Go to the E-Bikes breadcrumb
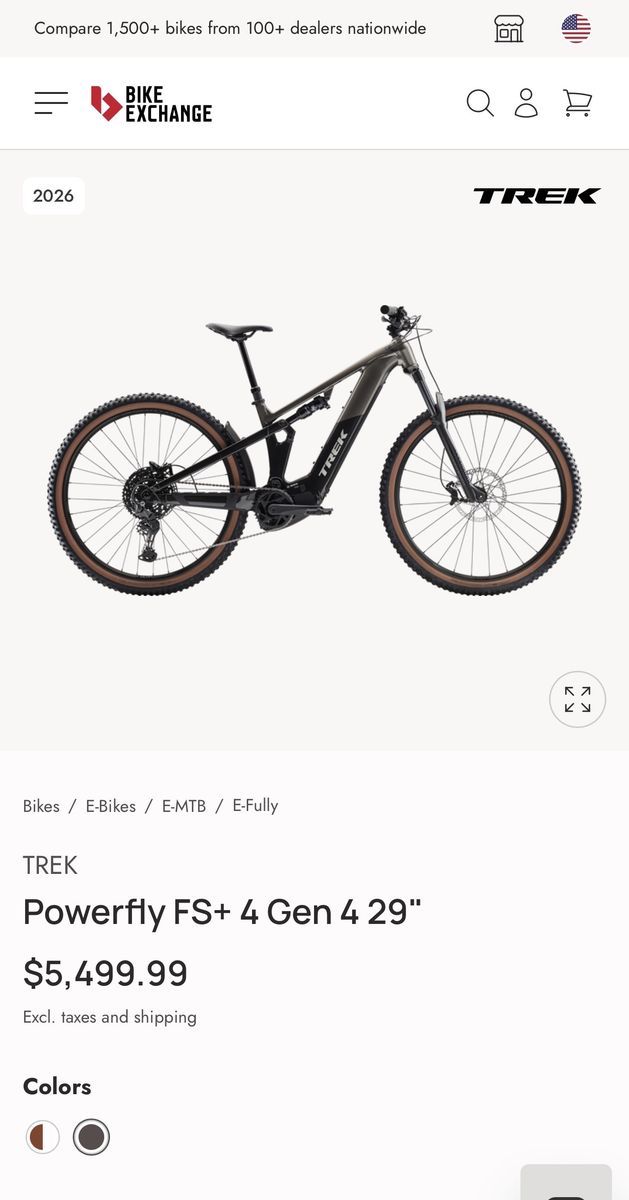Viewport: 629px width, 1200px height. [x=110, y=806]
